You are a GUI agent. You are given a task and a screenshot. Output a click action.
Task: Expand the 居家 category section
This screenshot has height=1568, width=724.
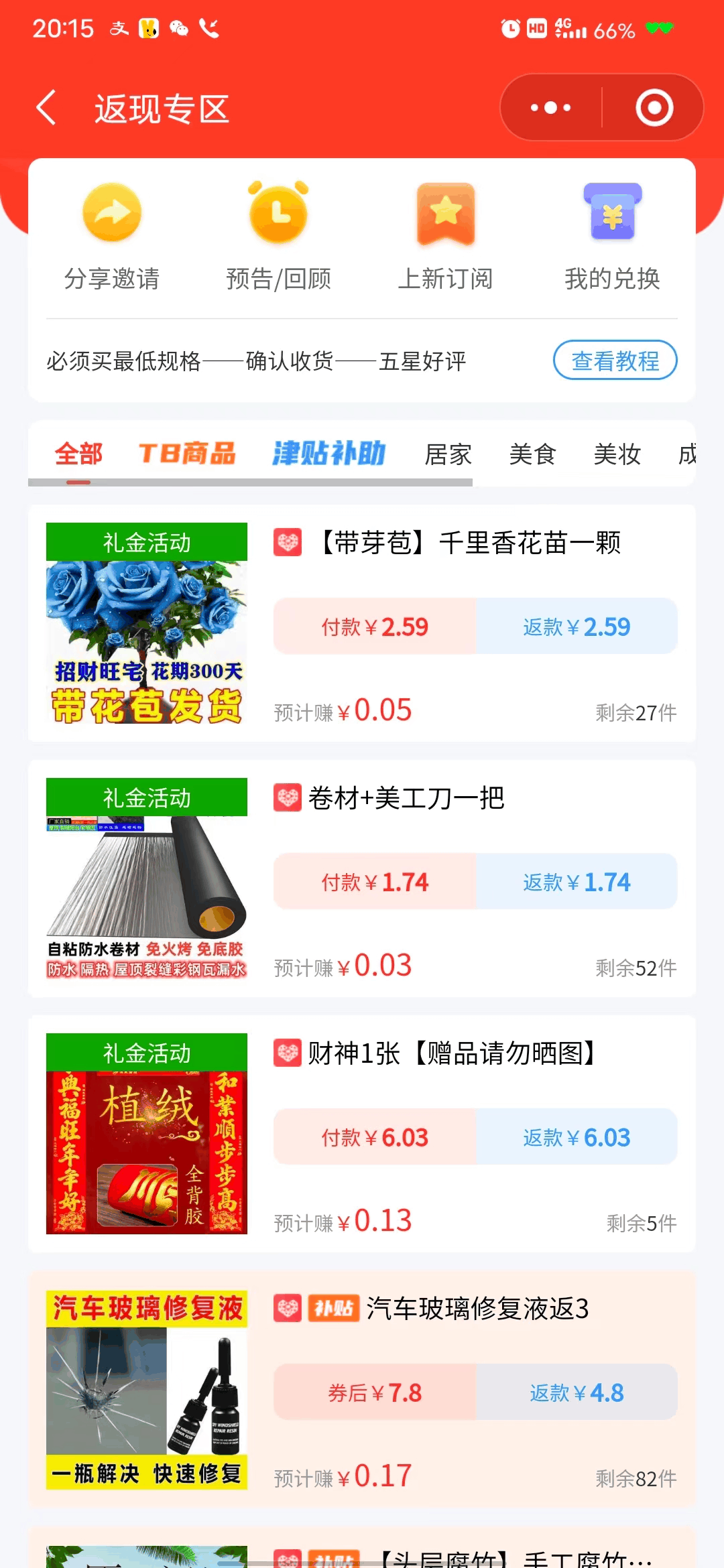[x=448, y=455]
